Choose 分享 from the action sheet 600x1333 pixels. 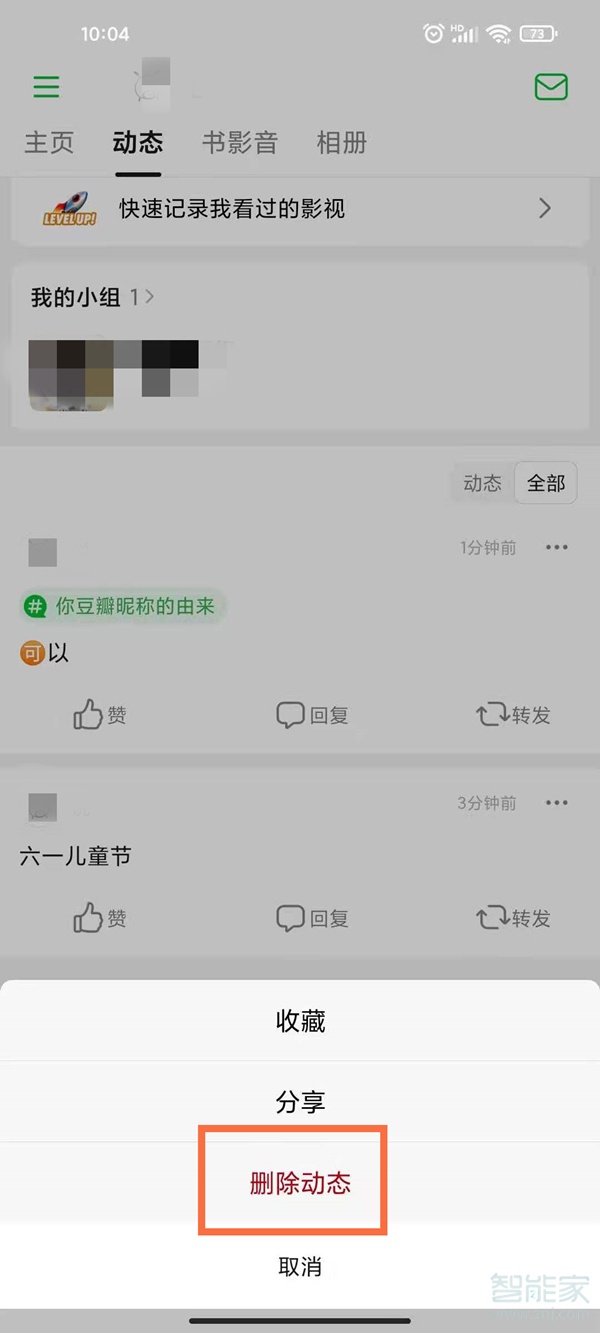(x=300, y=1102)
